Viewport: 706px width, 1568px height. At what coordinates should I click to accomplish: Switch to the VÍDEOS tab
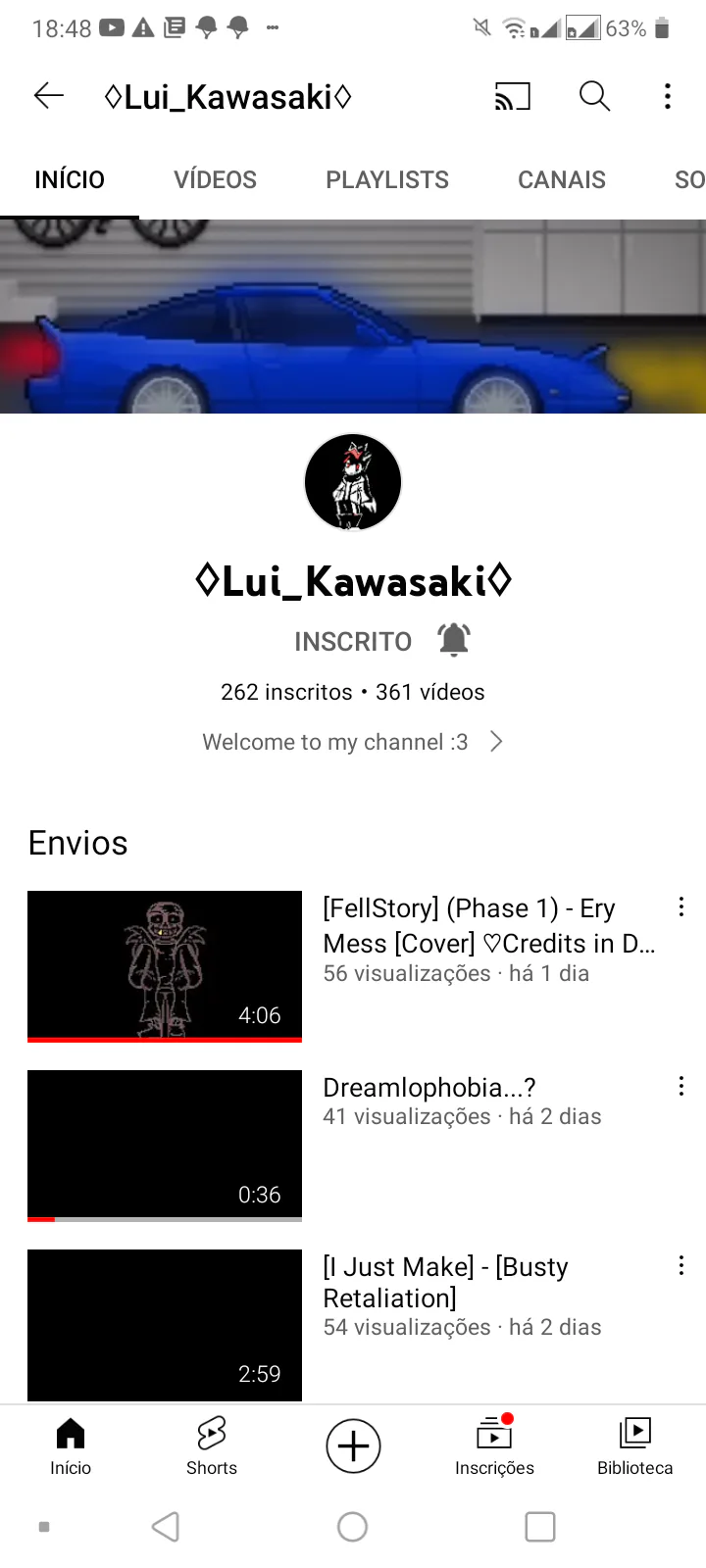[x=215, y=180]
